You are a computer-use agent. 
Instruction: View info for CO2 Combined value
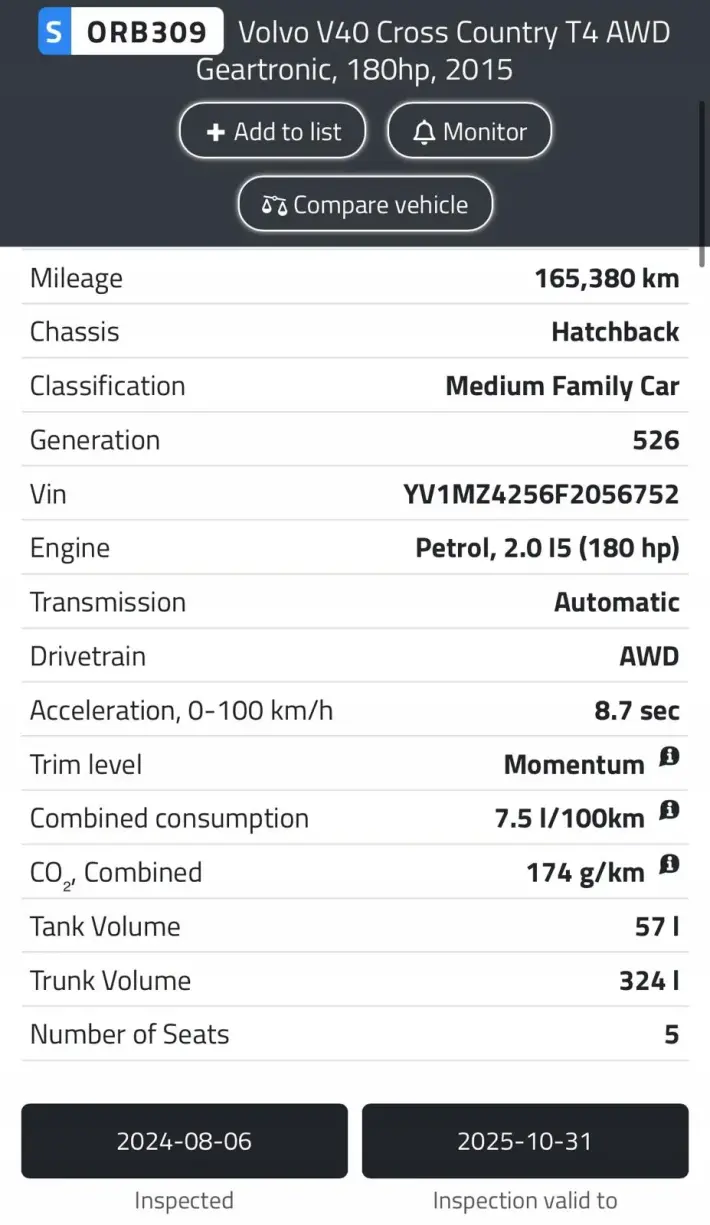point(669,865)
